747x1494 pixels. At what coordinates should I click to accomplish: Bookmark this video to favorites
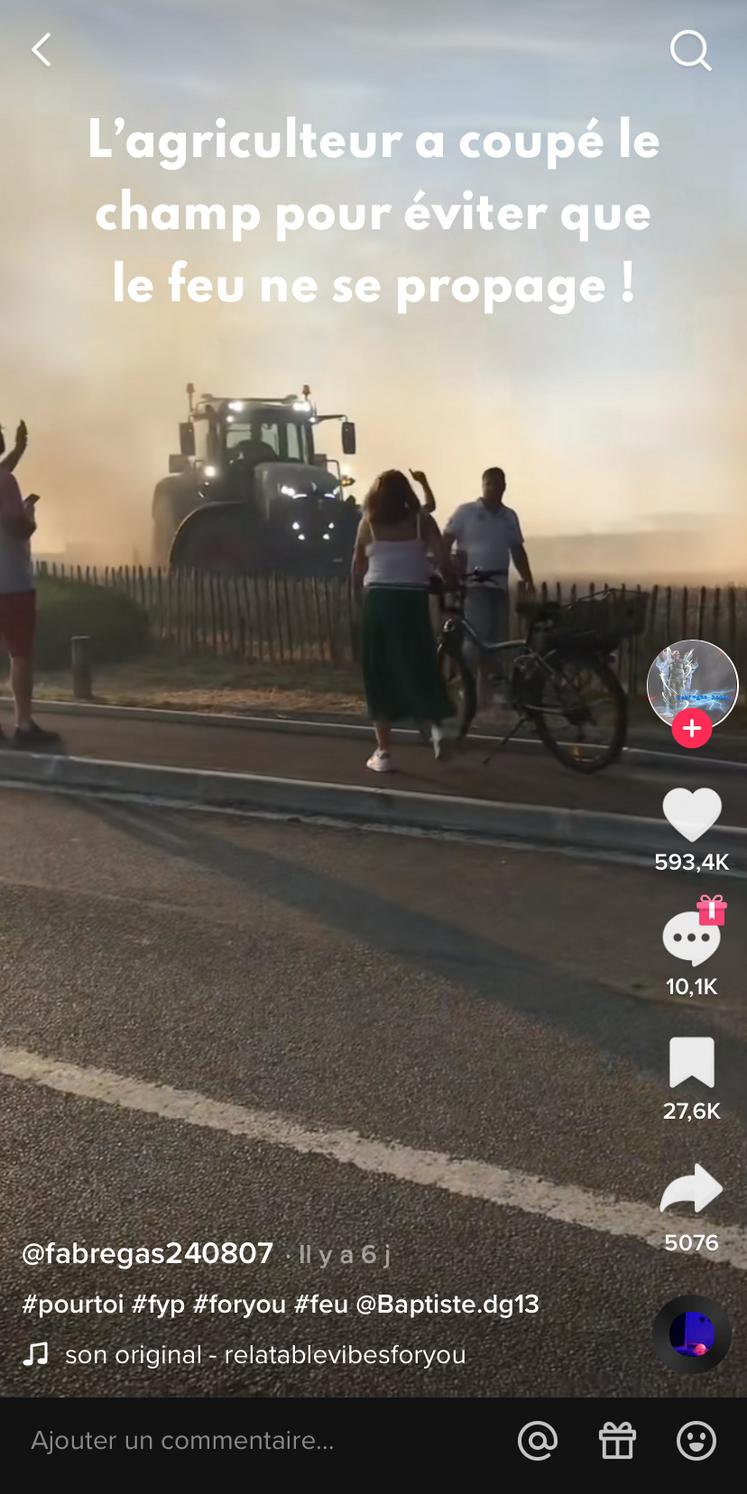[x=691, y=1063]
